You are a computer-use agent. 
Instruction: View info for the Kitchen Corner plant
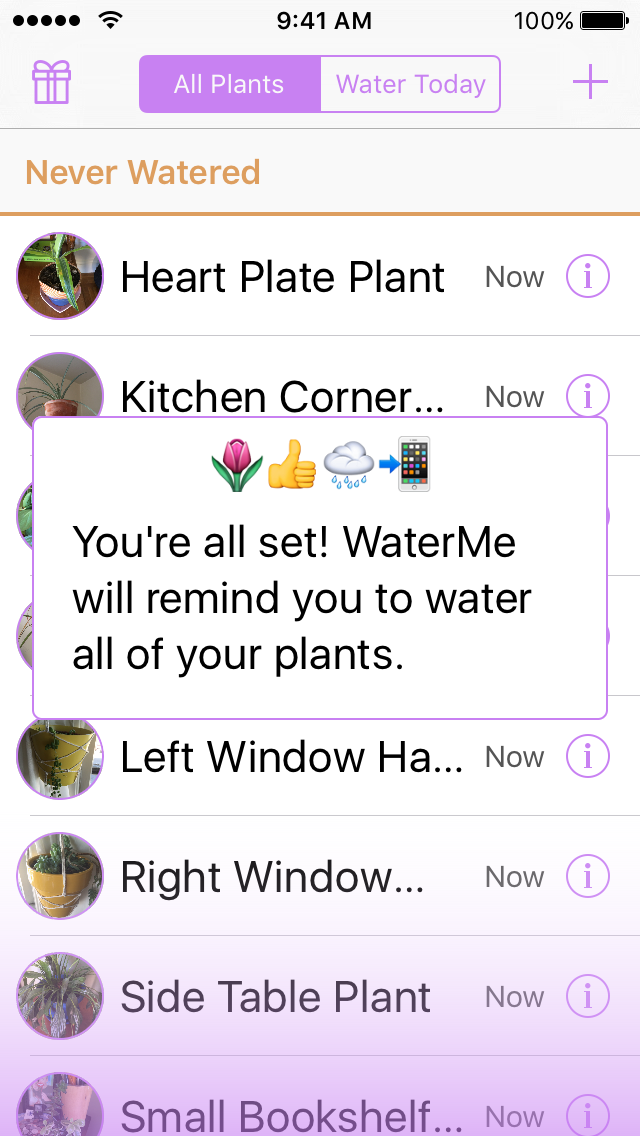point(588,396)
